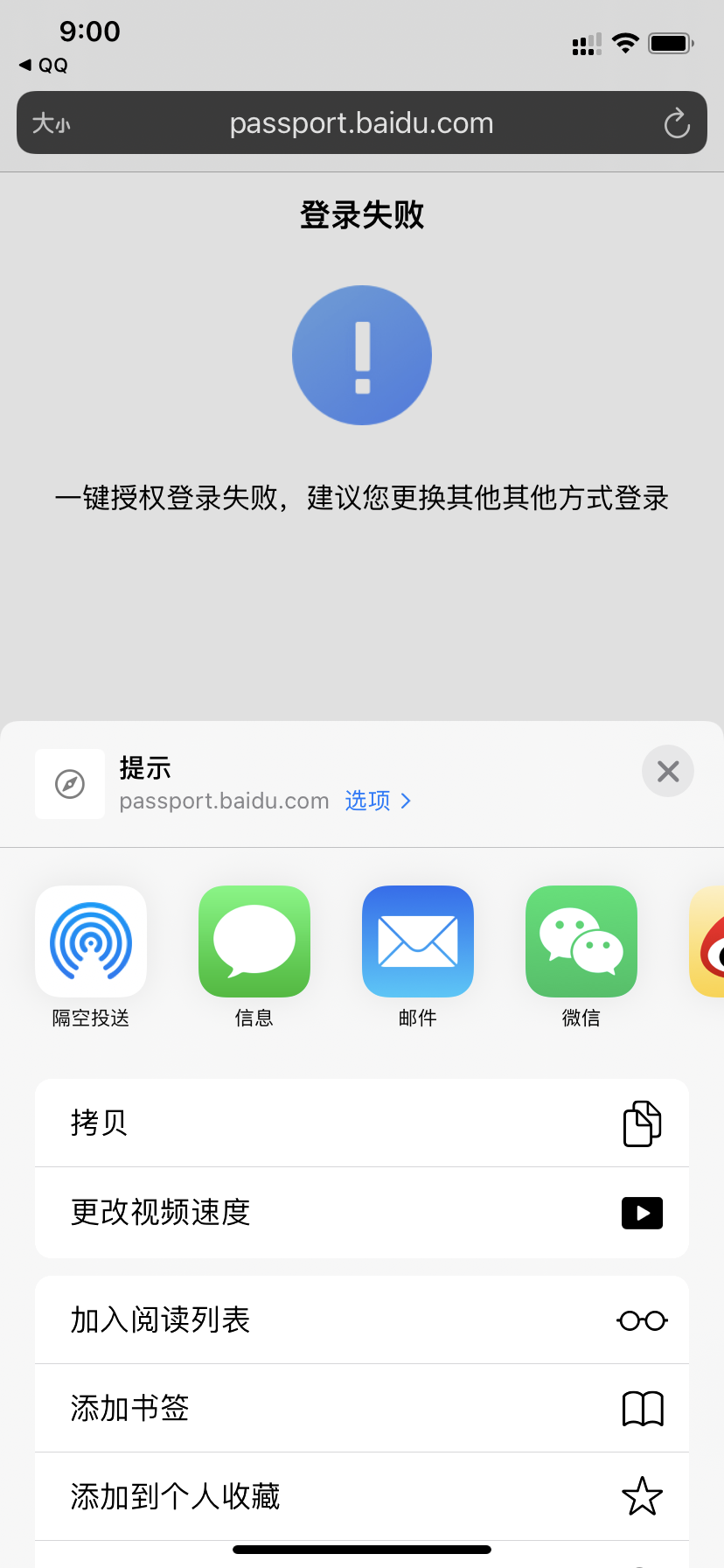Share via 隔空投送 AirDrop
The image size is (724, 1568).
91,941
